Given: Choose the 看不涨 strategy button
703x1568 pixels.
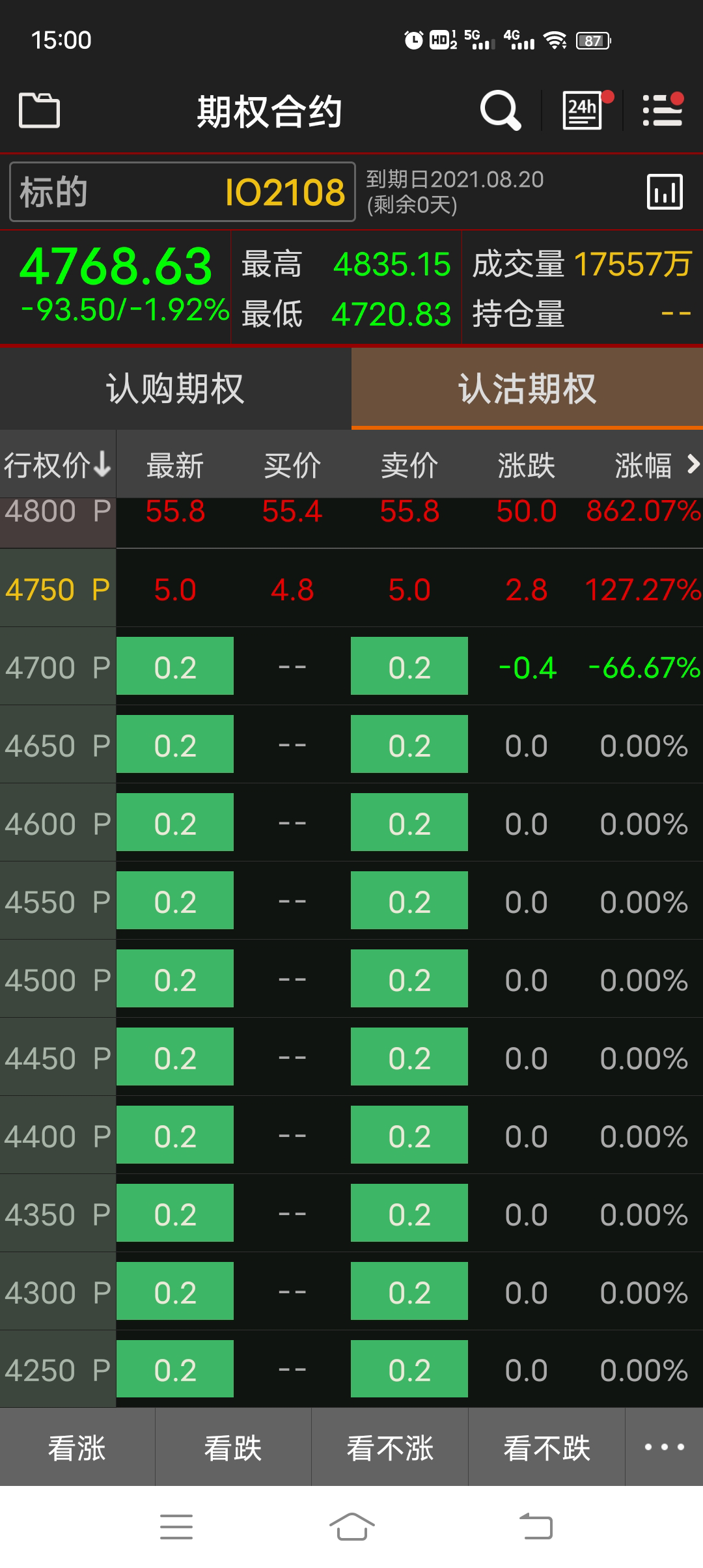Looking at the screenshot, I should pos(390,1448).
